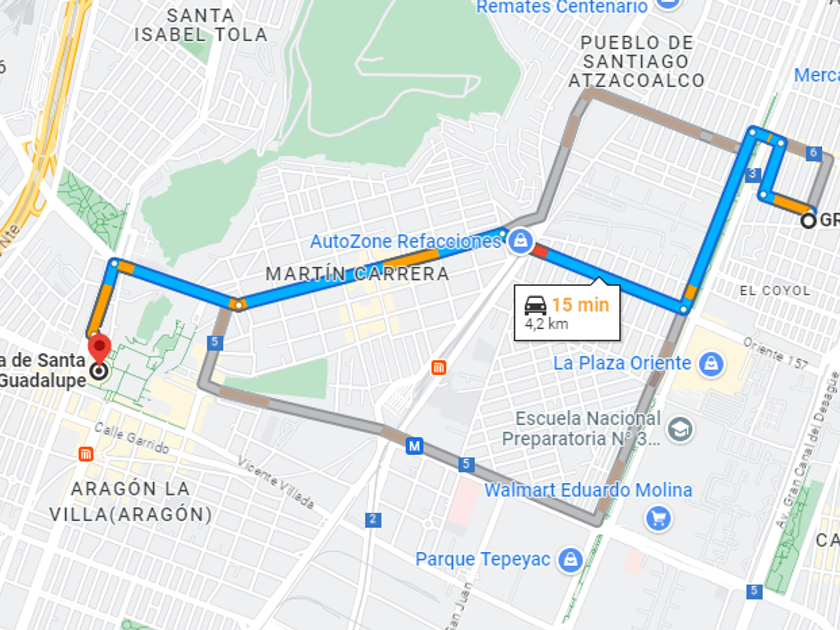Open Escuela Nacional Preparatoria school marker

[x=680, y=429]
